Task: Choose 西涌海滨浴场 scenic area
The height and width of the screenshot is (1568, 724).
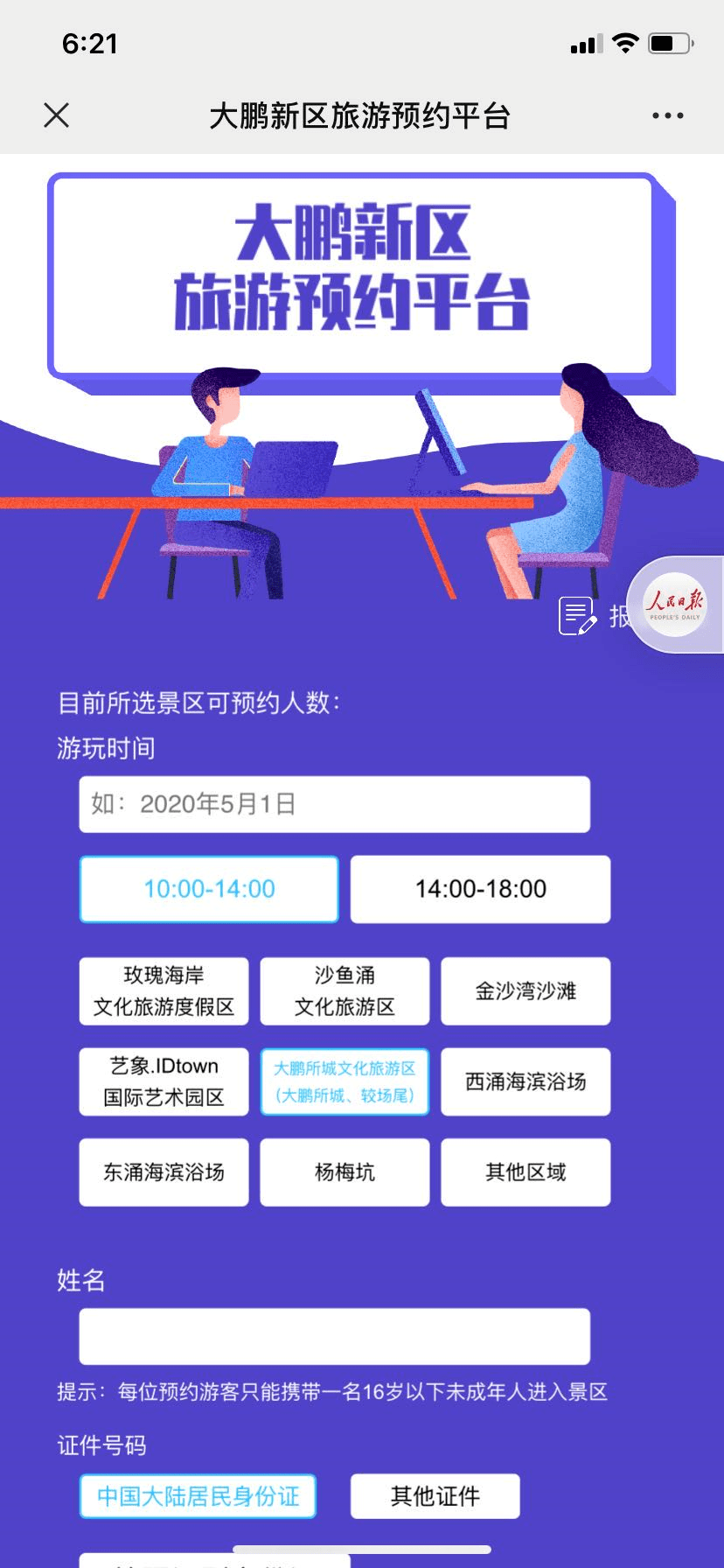Action: click(526, 1081)
